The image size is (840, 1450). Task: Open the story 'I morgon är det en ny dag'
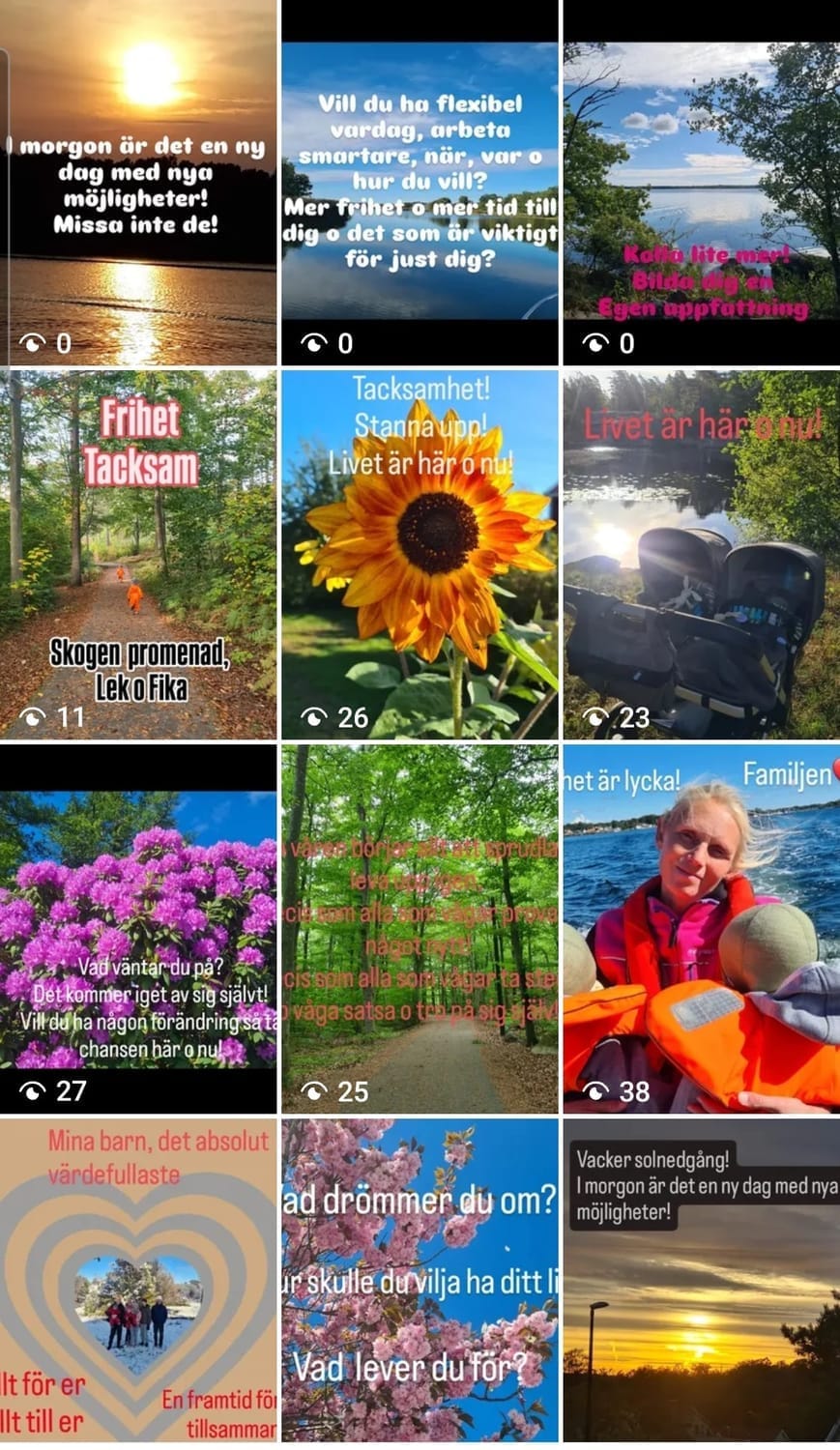138,184
